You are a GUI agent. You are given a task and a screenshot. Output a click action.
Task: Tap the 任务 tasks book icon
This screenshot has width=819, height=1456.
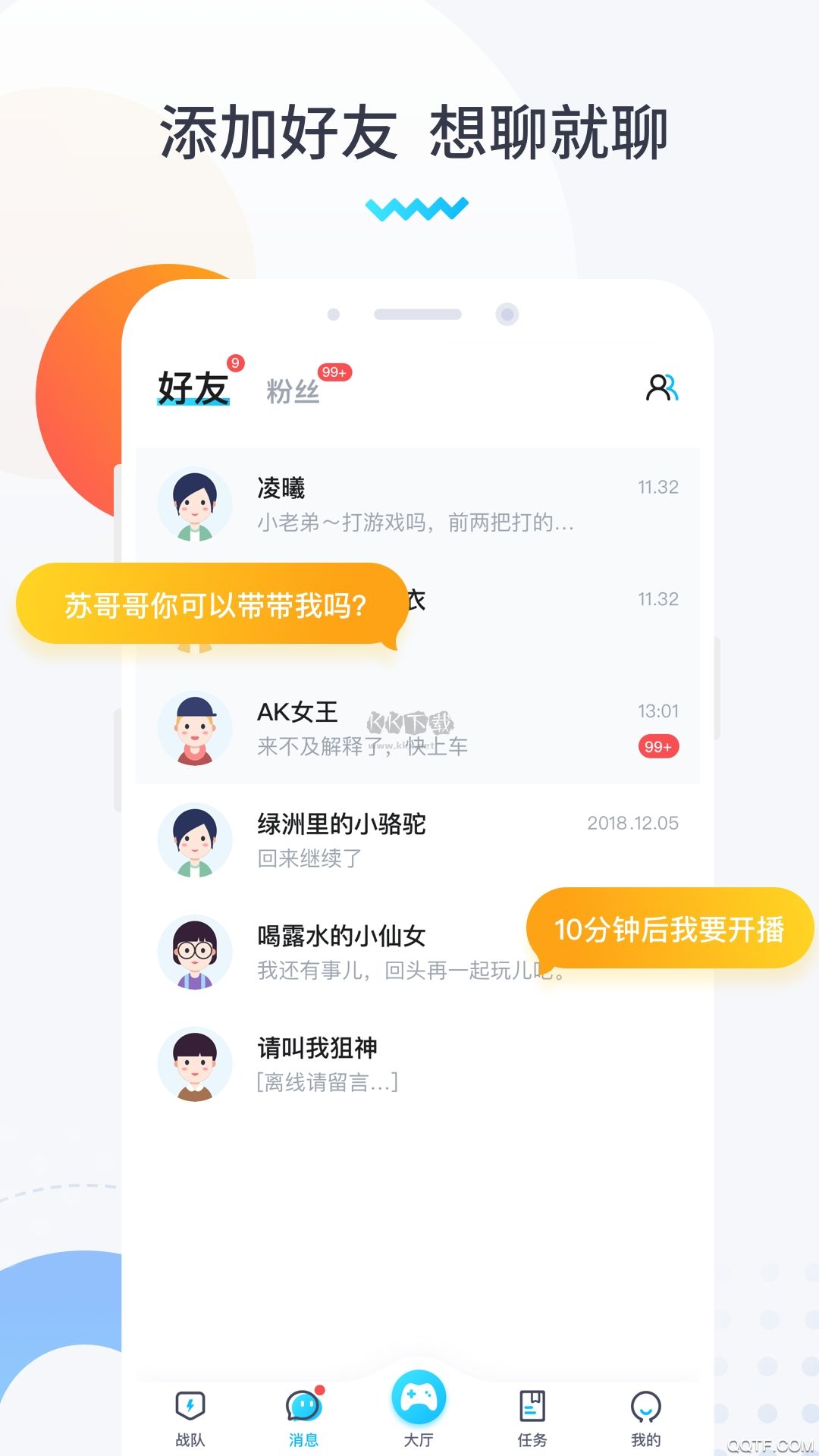tap(531, 1407)
